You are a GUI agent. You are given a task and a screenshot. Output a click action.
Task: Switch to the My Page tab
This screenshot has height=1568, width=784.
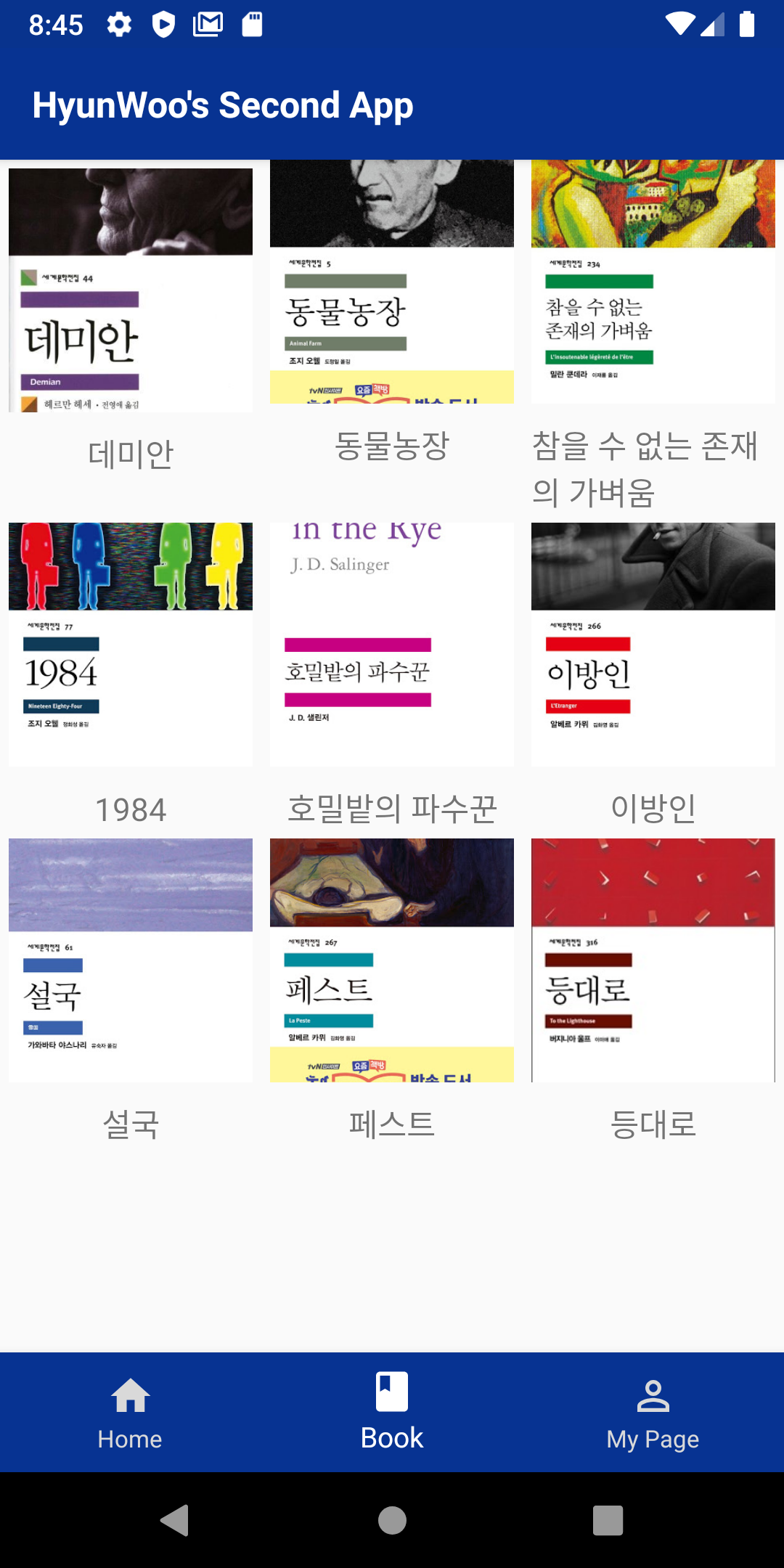click(653, 1416)
